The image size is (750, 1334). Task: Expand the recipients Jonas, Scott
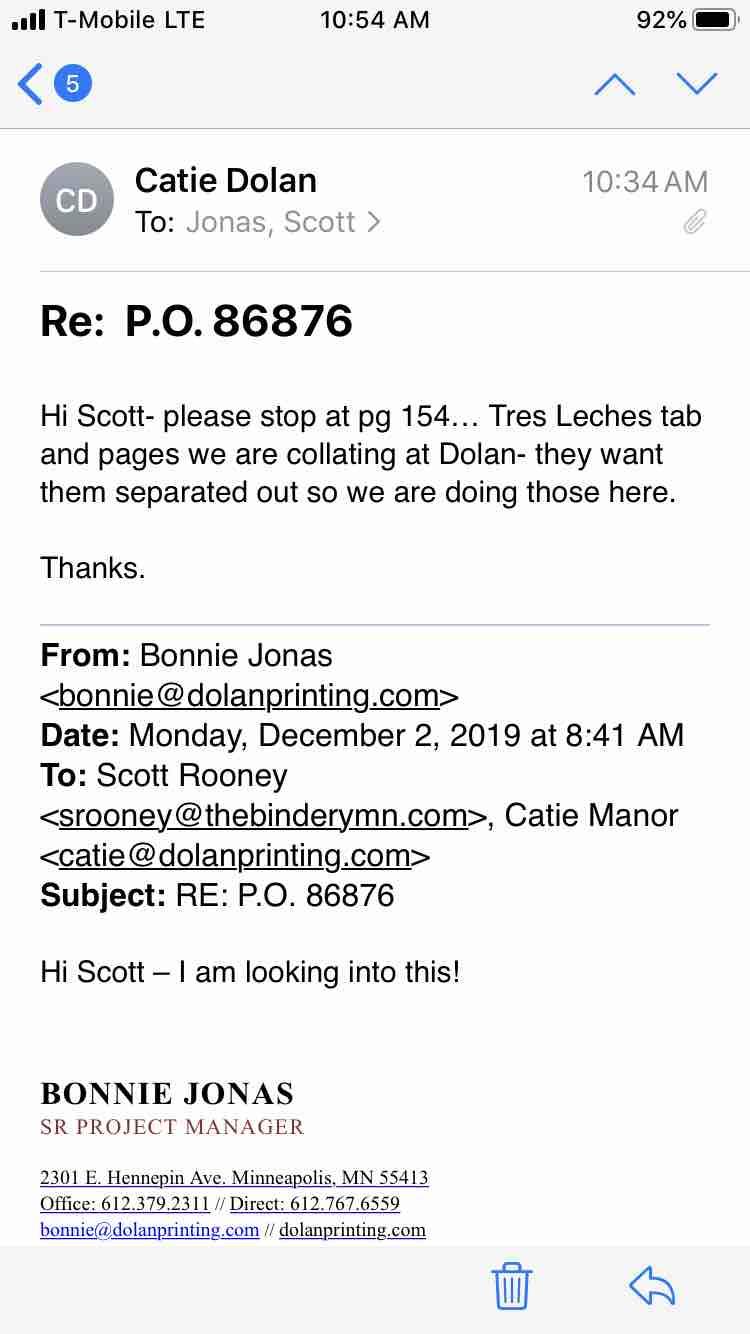tap(258, 221)
